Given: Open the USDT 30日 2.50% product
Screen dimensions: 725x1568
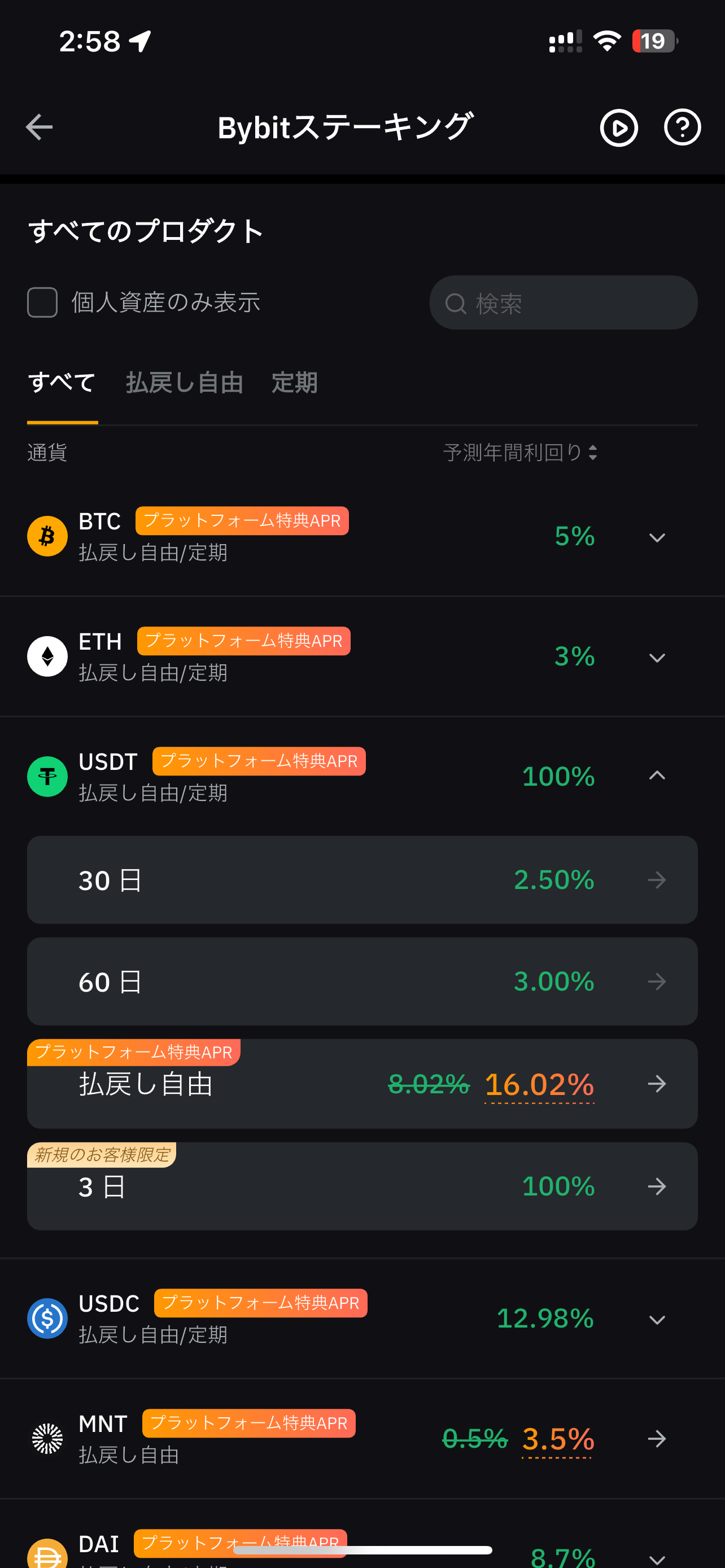Looking at the screenshot, I should click(362, 879).
